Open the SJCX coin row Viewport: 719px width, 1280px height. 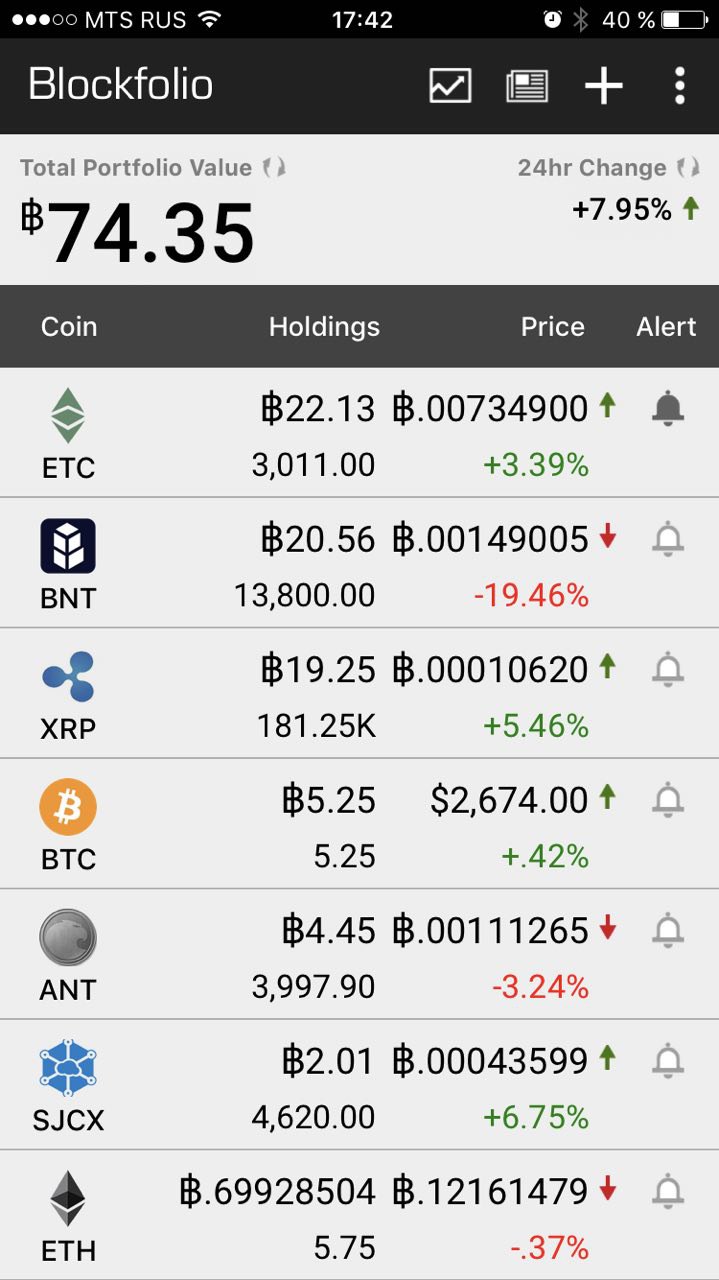coord(359,1085)
